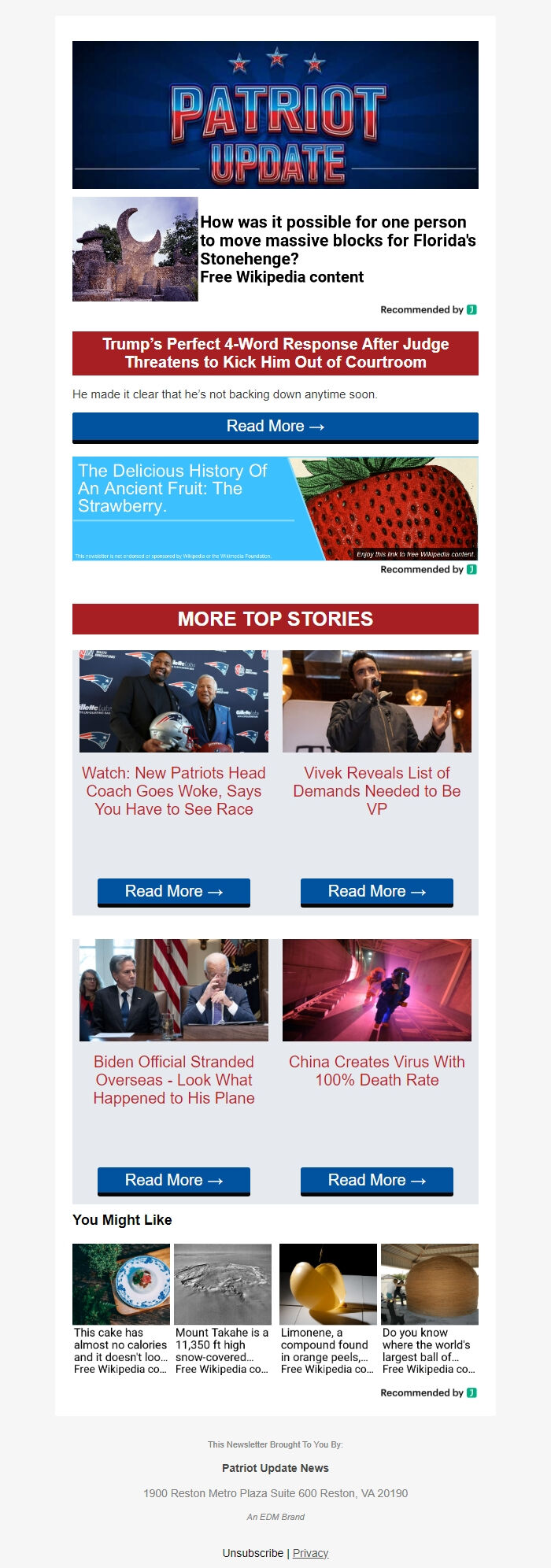Viewport: 551px width, 1568px height.
Task: Open the Patriots Head Coach story headline
Action: [x=174, y=790]
